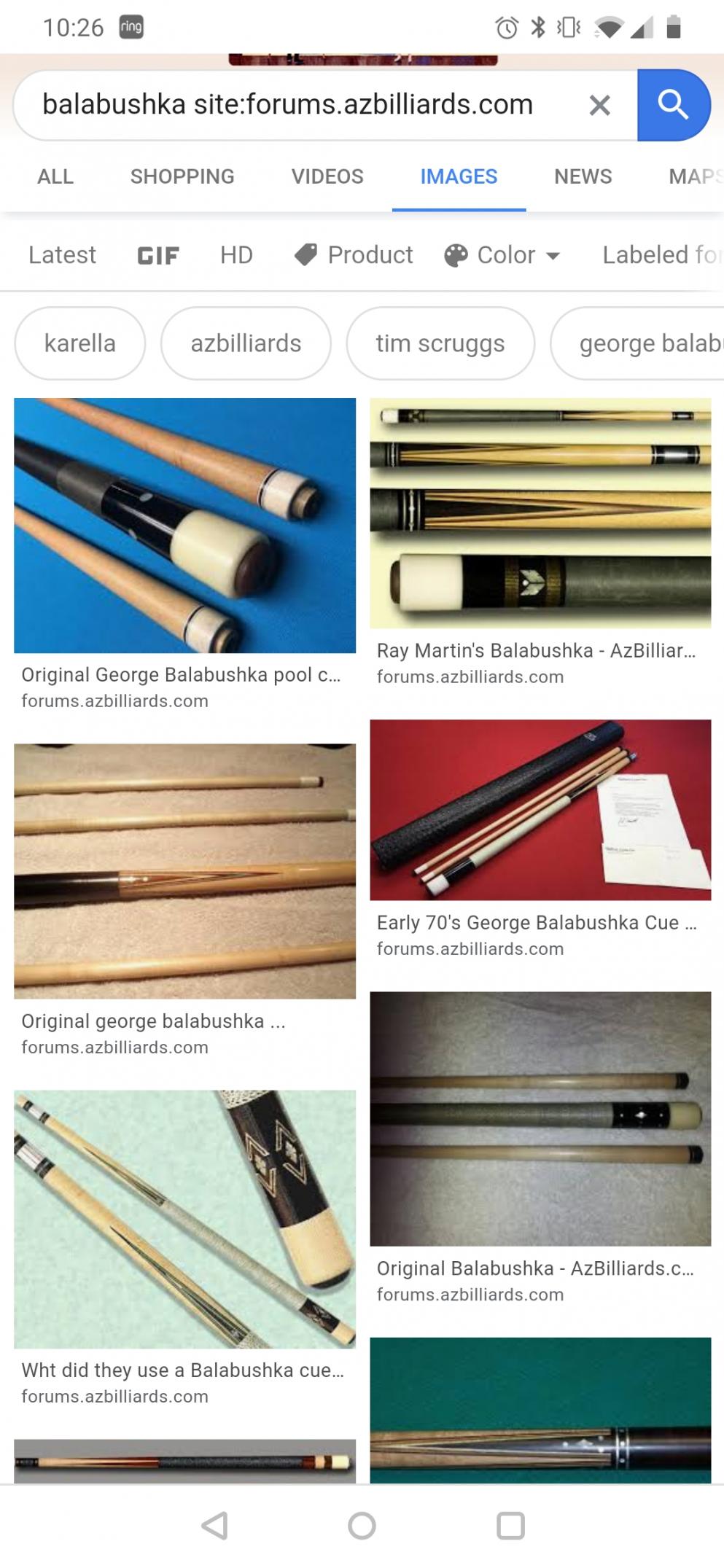Switch to the SHOPPING tab

182,176
